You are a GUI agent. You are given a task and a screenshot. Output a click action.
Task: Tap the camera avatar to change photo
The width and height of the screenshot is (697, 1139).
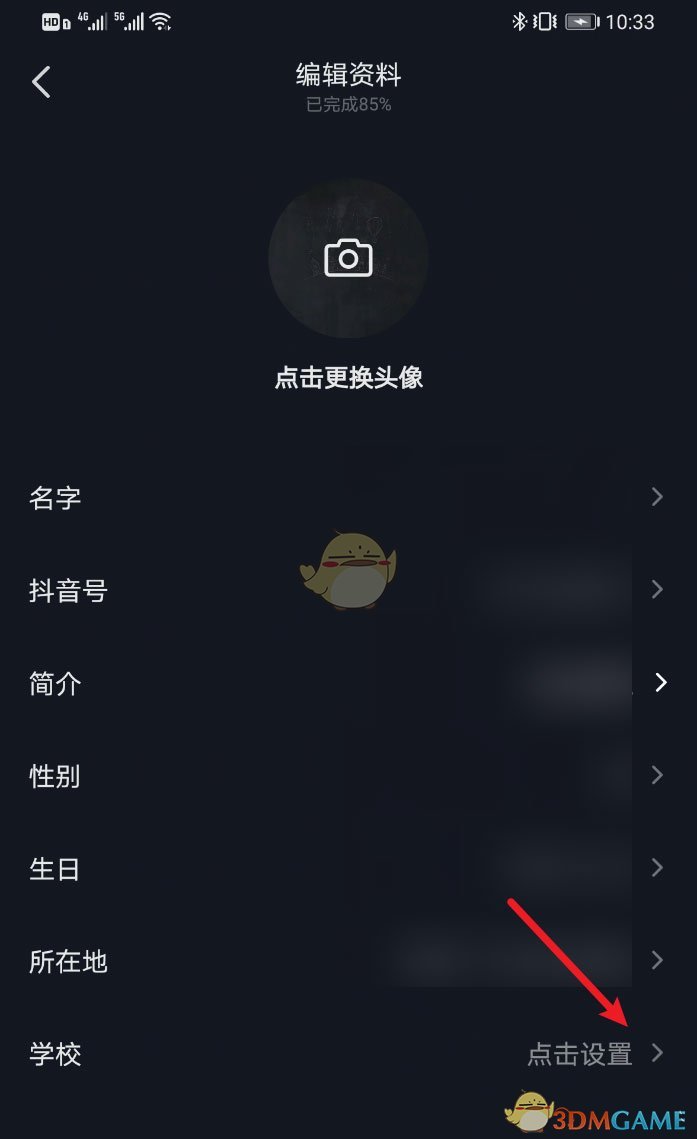(348, 258)
